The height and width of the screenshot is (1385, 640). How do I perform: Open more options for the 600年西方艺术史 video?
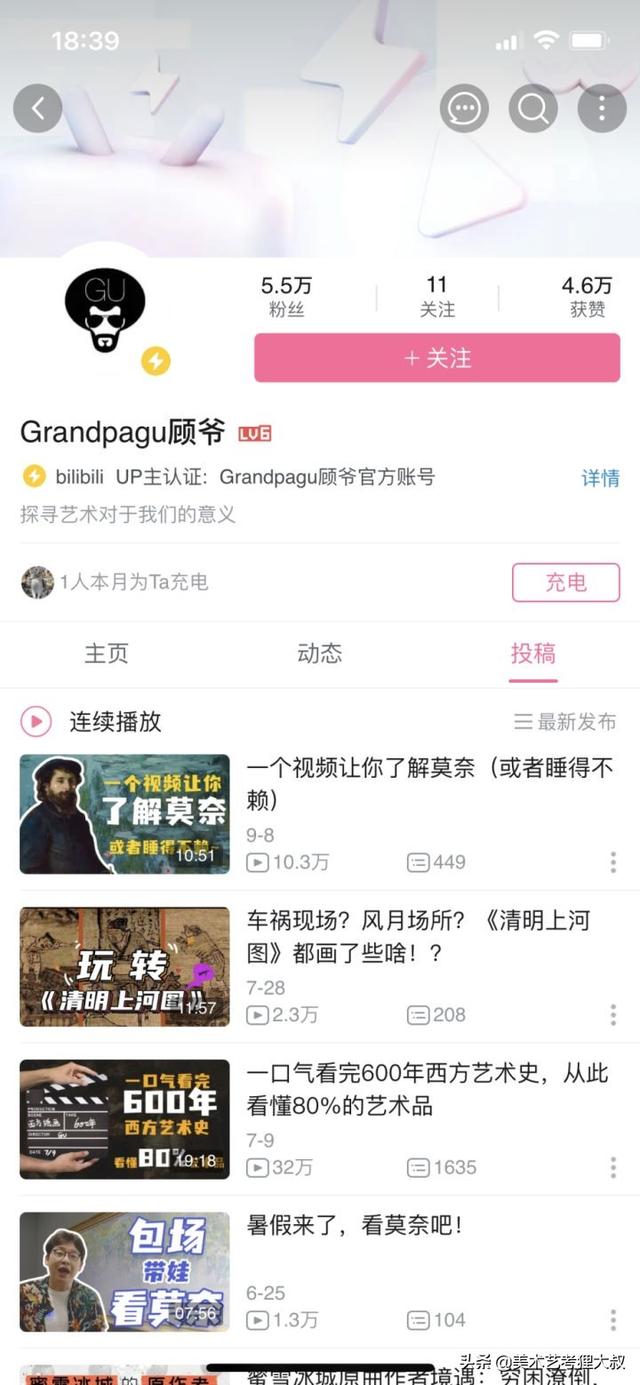pos(613,1167)
